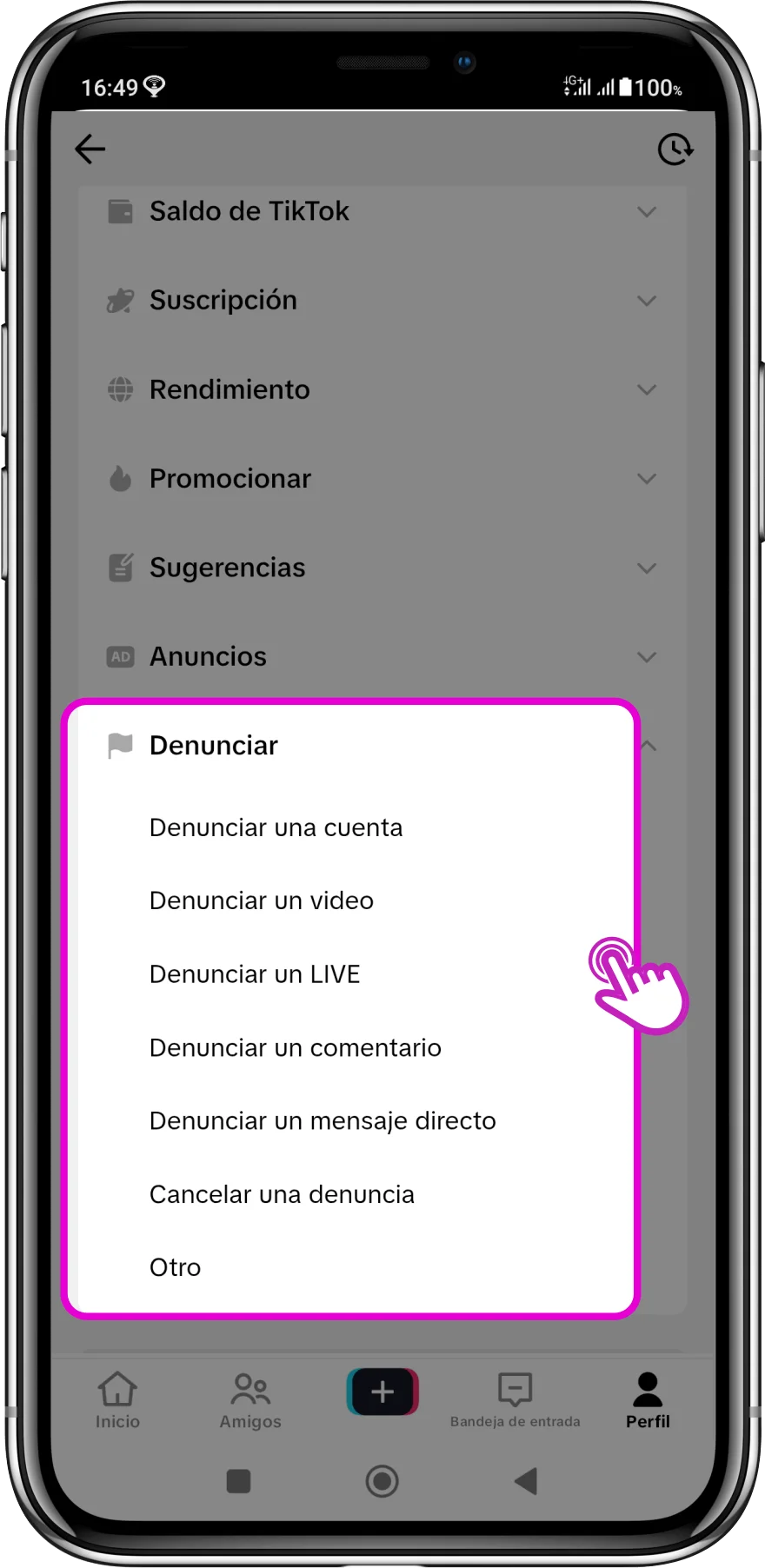This screenshot has height=1568, width=765.
Task: Create a new post with plus button
Action: coord(382,1392)
